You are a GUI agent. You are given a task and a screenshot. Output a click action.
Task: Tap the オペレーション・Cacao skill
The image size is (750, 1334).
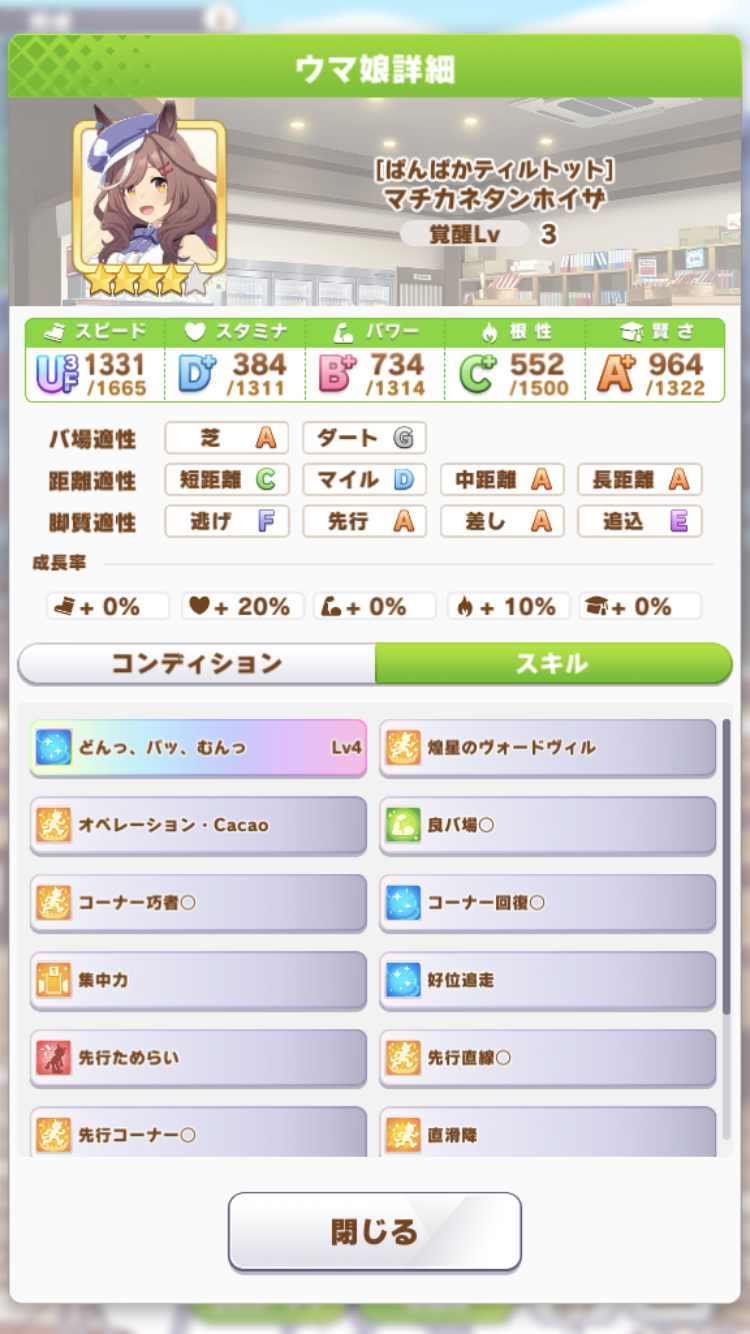pos(198,825)
